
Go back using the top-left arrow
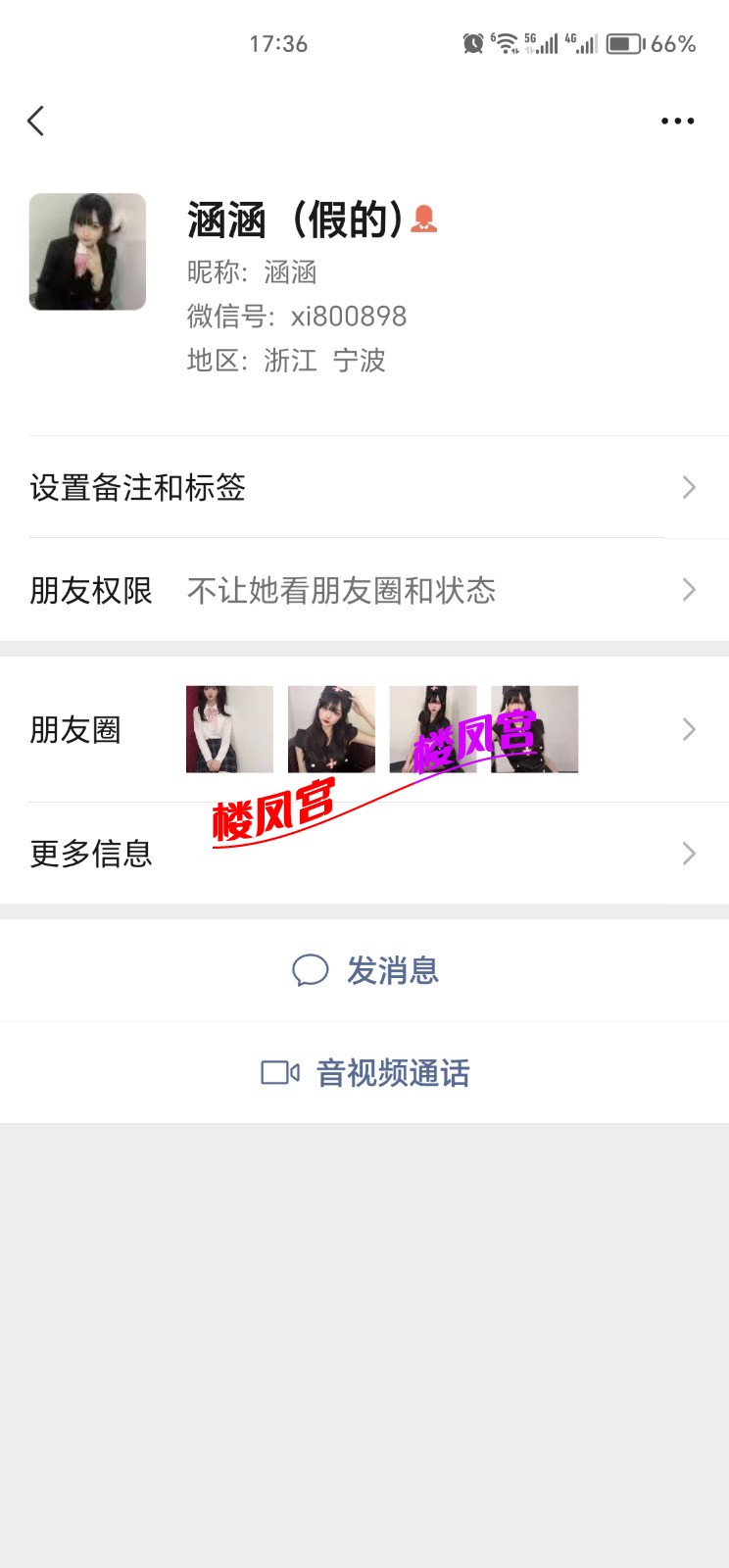tap(36, 122)
